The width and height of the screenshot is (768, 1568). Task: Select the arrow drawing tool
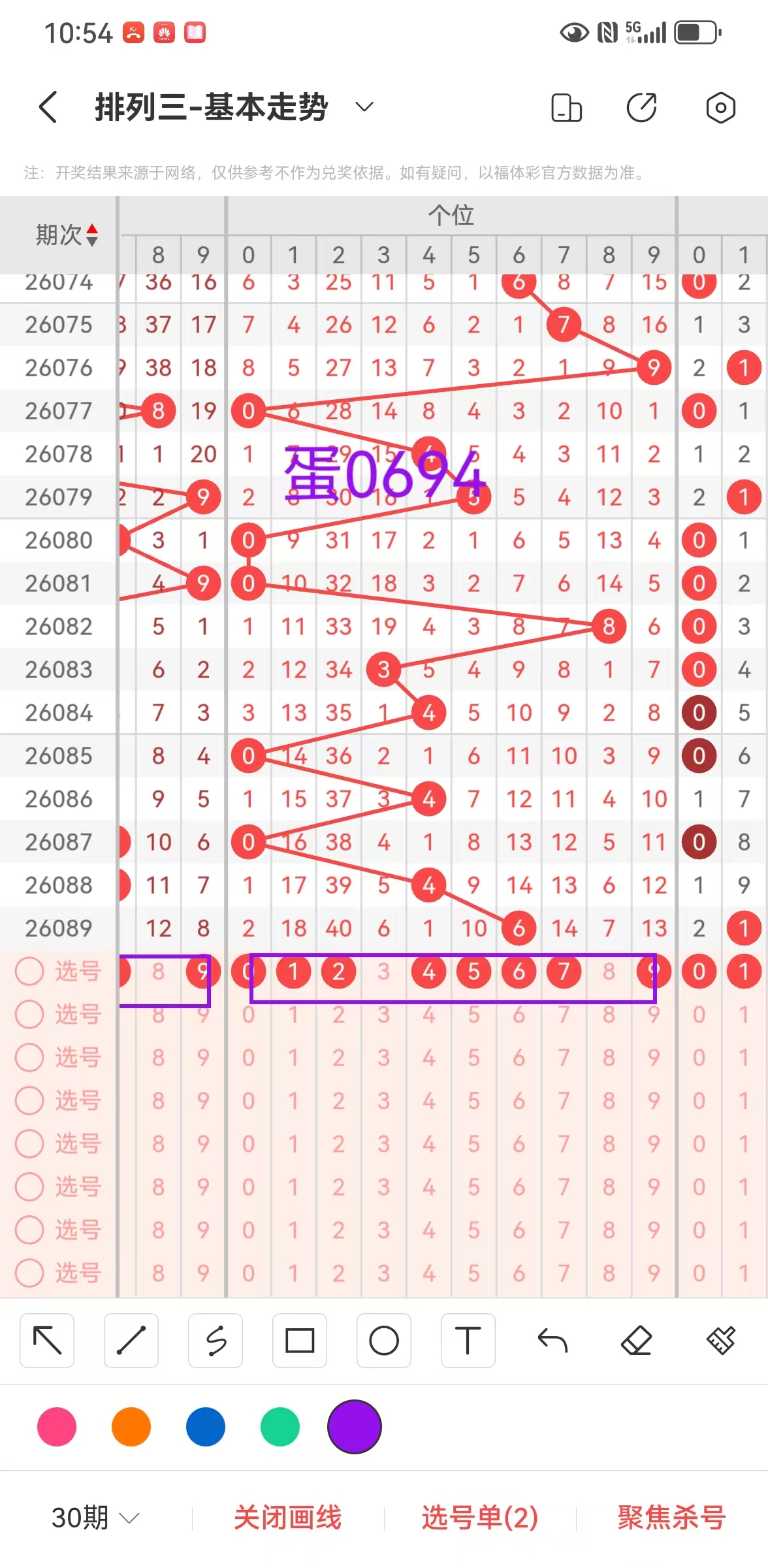[47, 1341]
